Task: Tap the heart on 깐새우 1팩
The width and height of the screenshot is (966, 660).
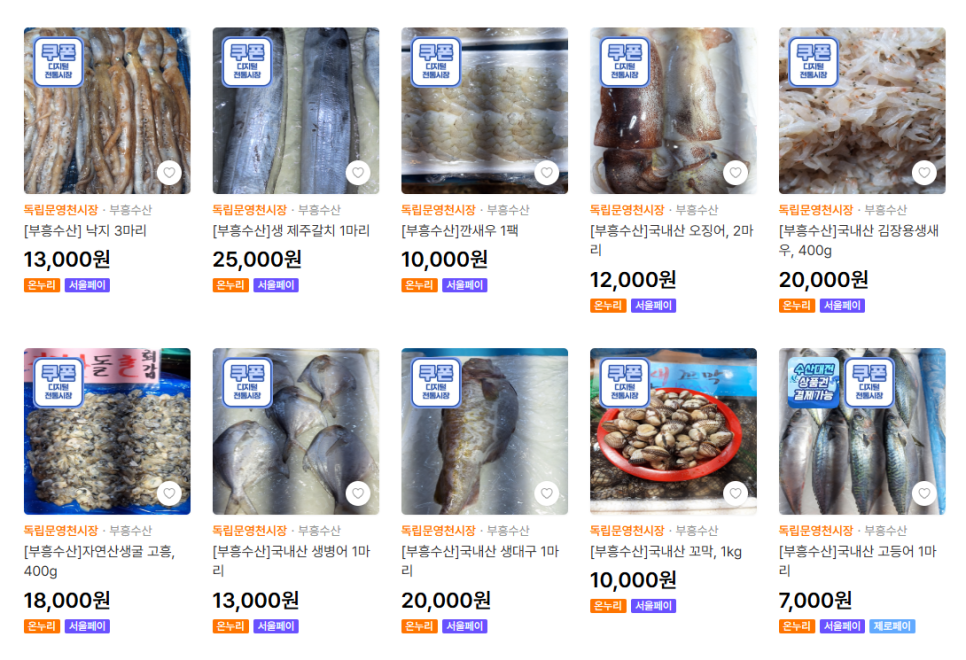Action: pyautogui.click(x=547, y=173)
